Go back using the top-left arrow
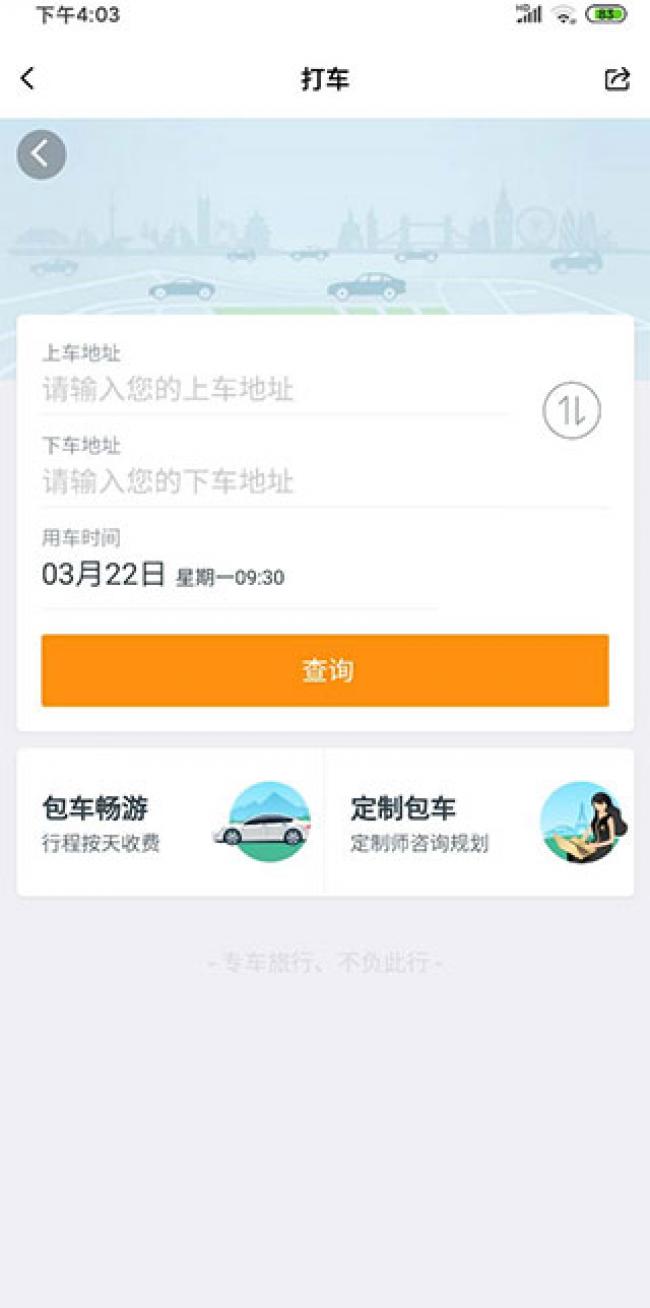Screen dimensions: 650x1308 [28, 79]
